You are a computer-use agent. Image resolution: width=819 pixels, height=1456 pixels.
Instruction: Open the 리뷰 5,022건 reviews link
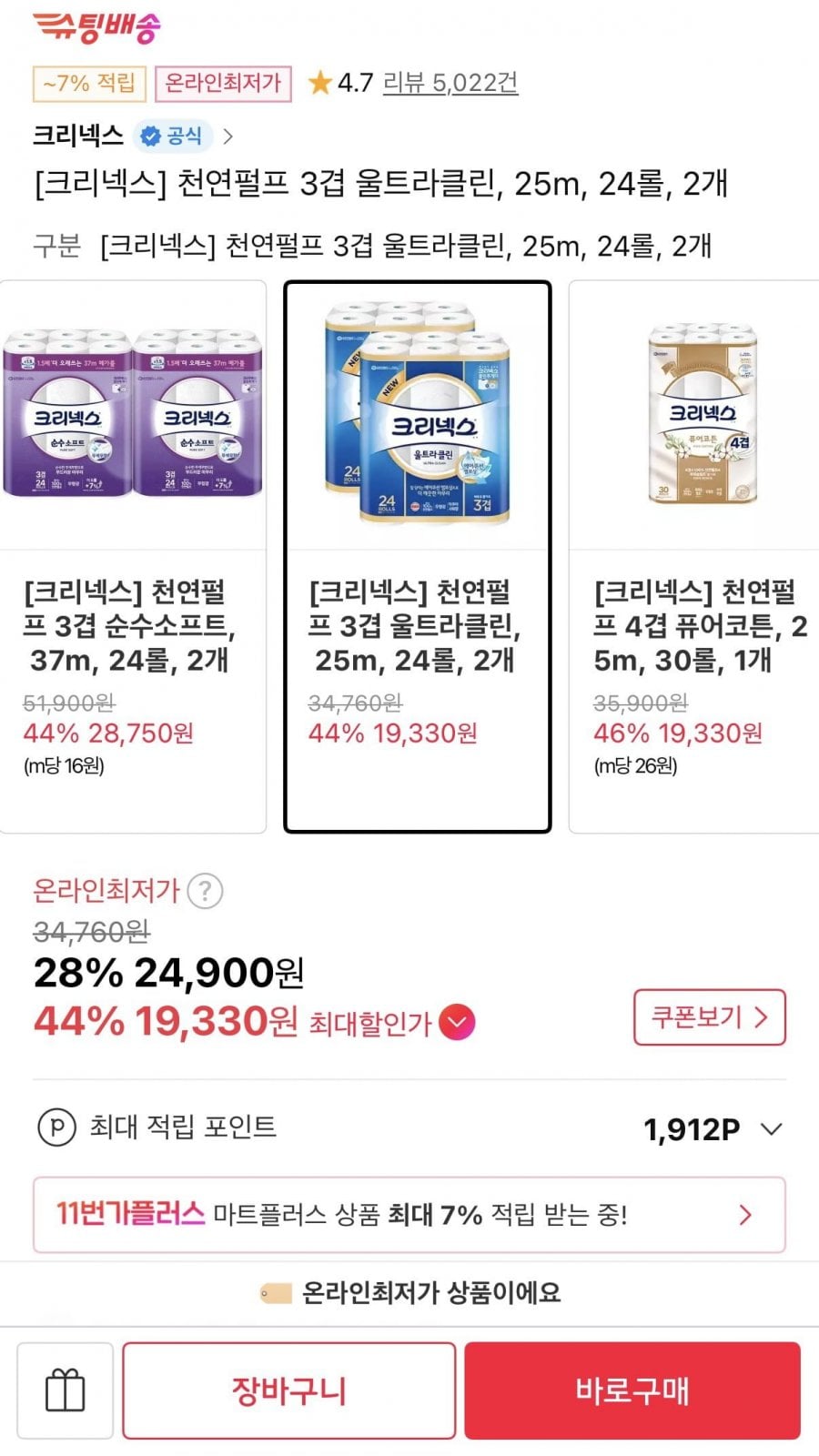tap(450, 83)
